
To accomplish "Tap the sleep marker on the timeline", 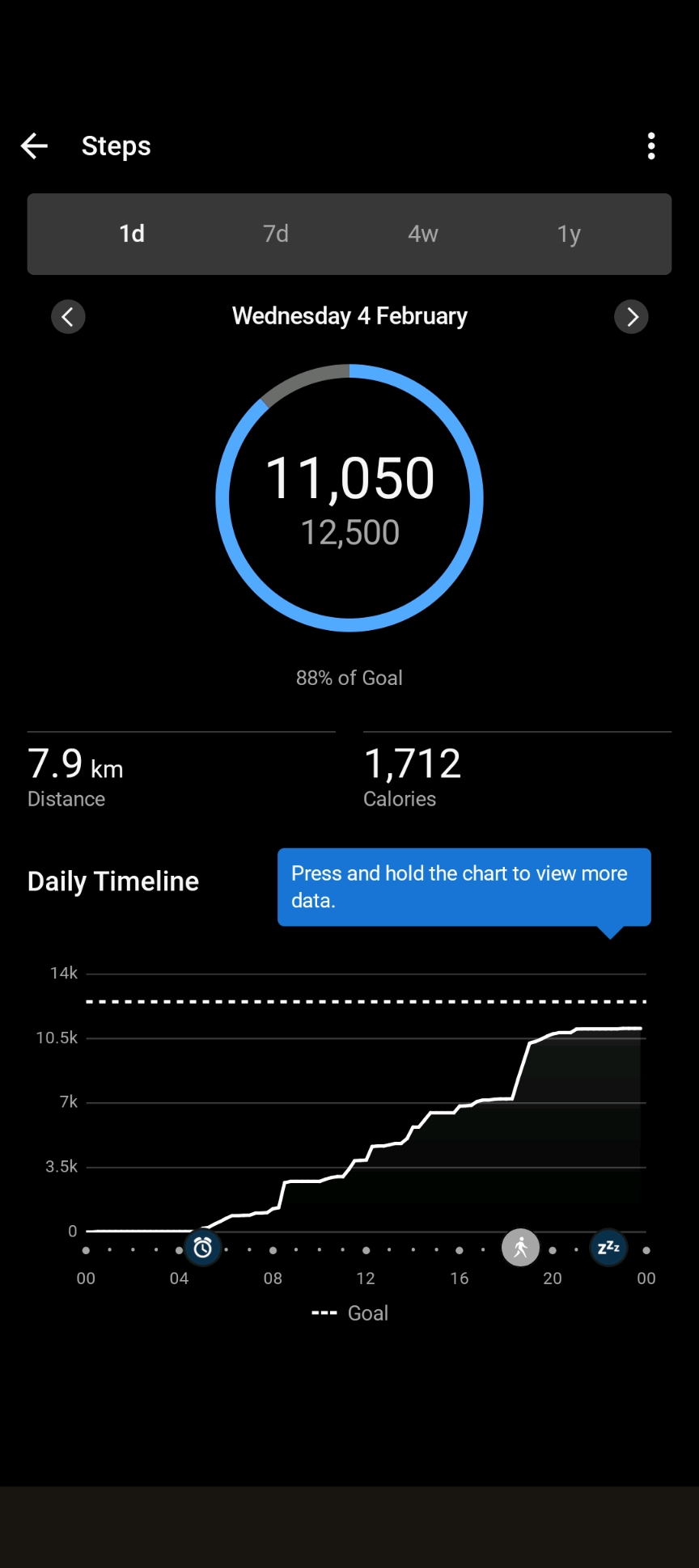I will pyautogui.click(x=608, y=1248).
